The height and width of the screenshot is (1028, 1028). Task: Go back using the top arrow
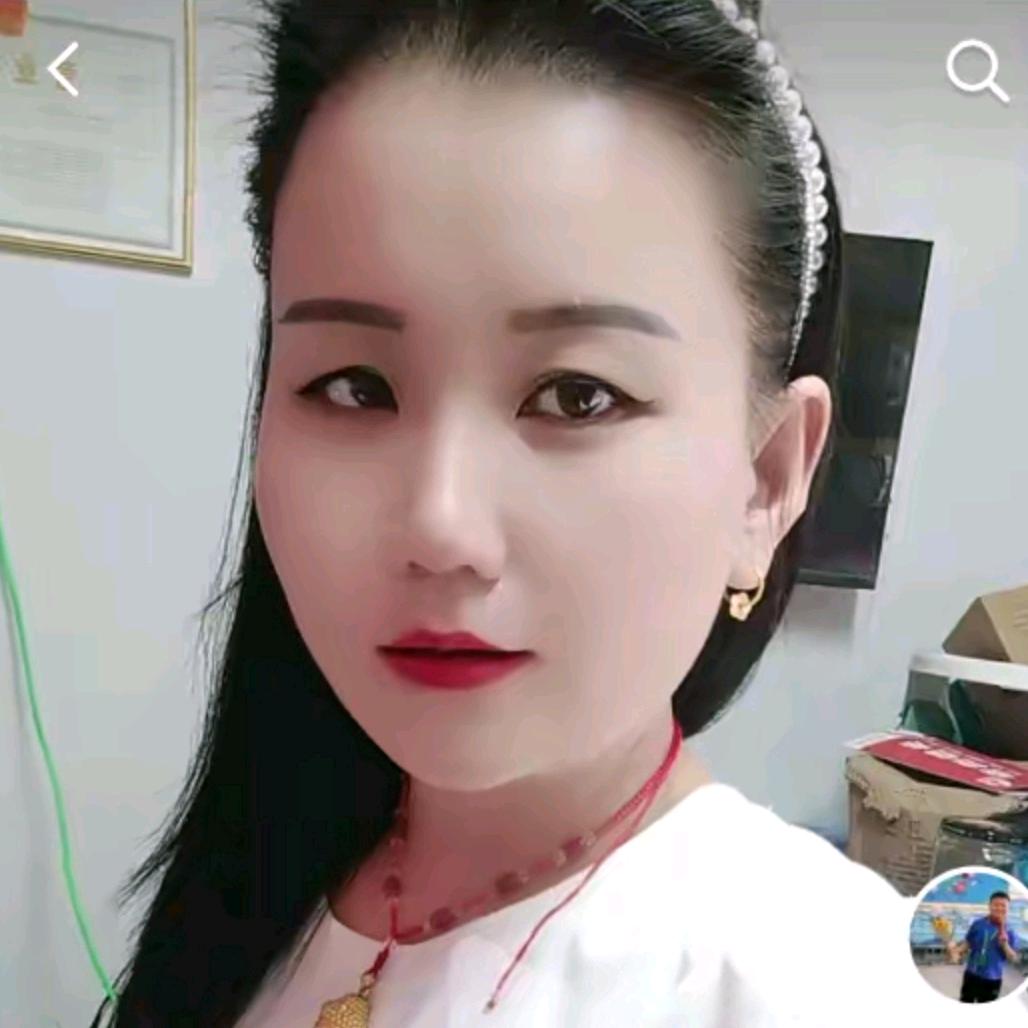click(63, 70)
